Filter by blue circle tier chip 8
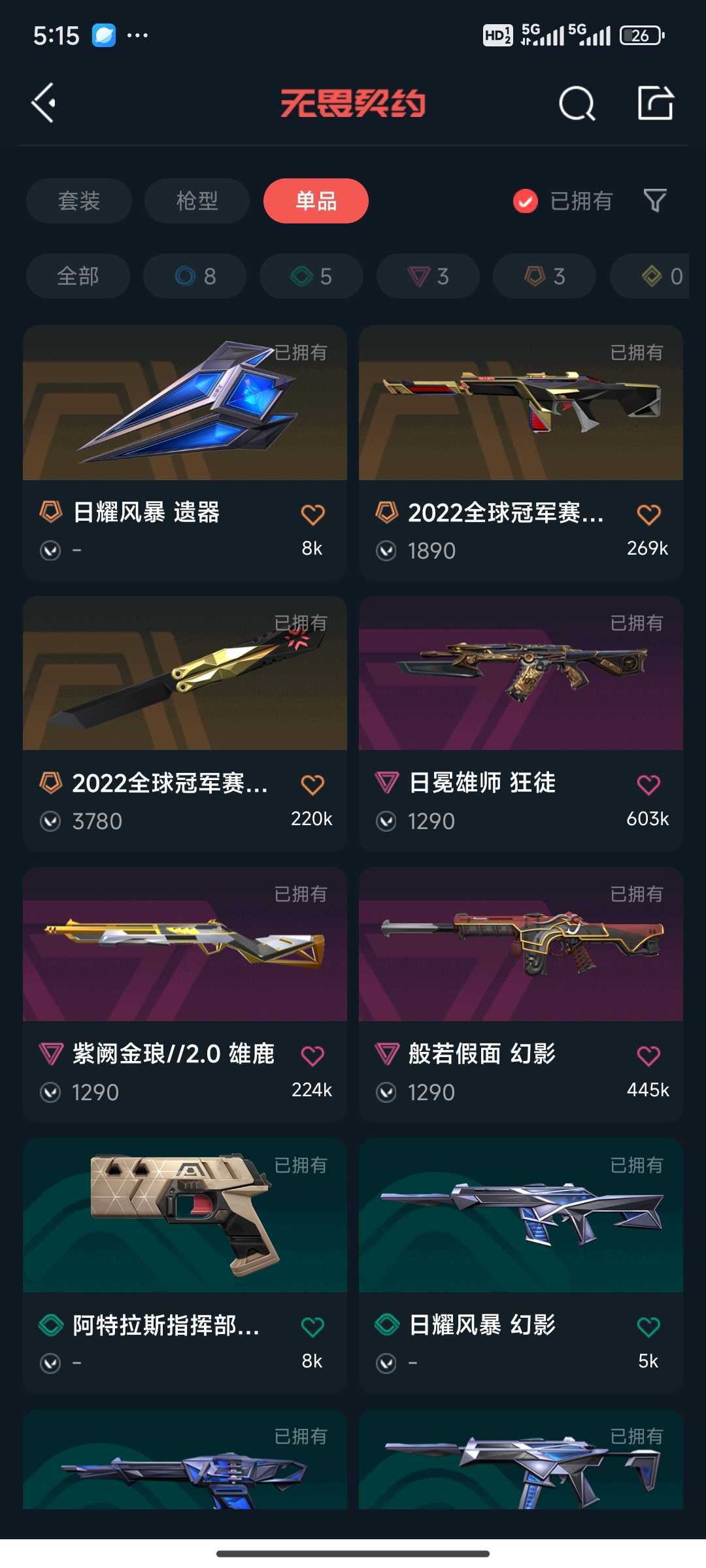This screenshot has width=706, height=1568. coord(195,276)
